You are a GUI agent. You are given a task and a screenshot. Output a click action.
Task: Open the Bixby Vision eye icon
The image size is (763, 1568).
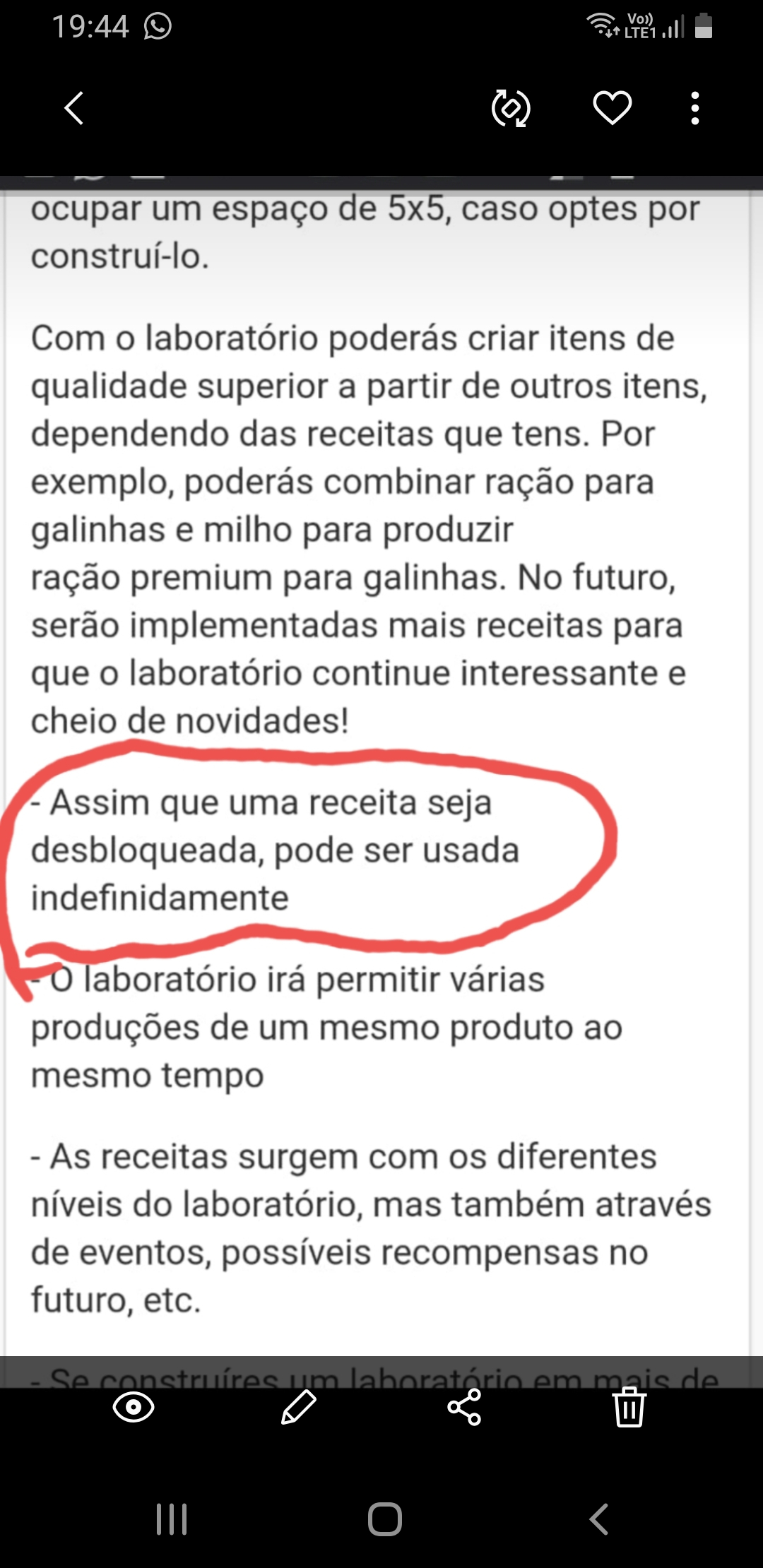[x=134, y=1407]
